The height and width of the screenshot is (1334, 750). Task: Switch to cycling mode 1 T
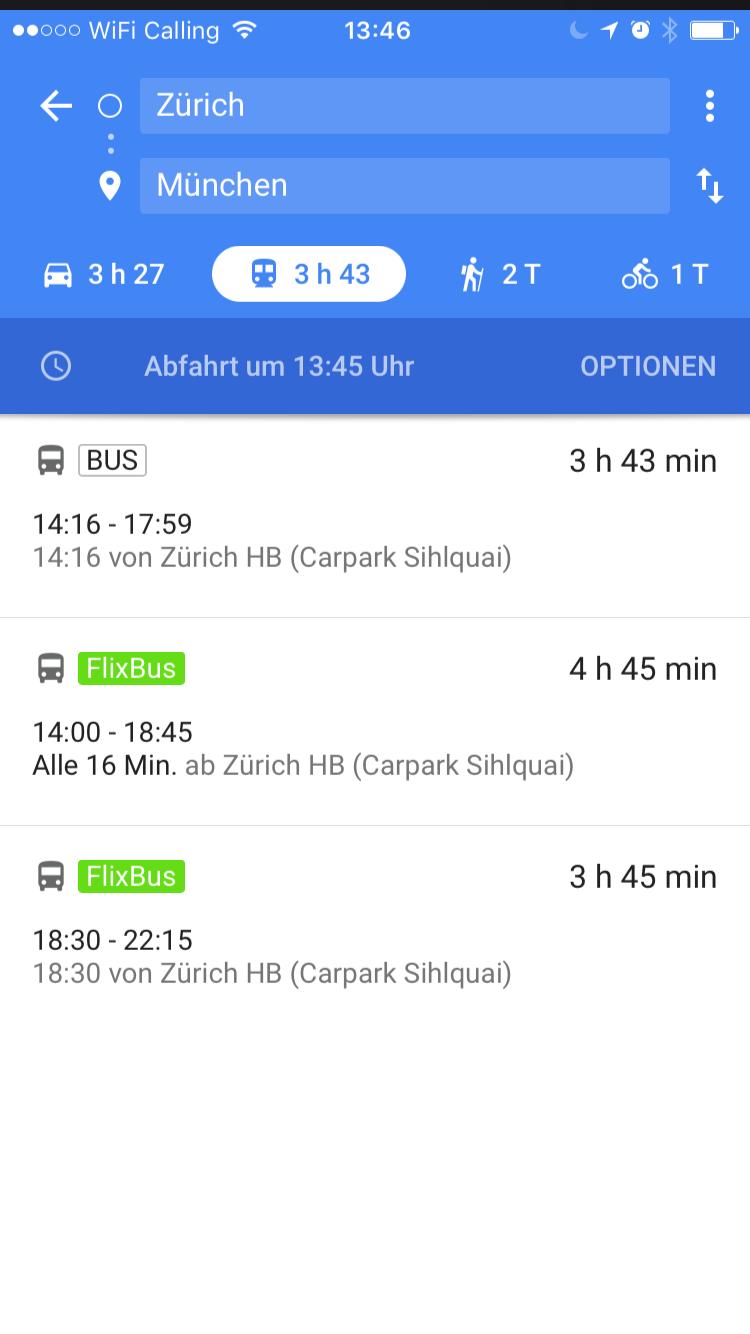(x=664, y=274)
